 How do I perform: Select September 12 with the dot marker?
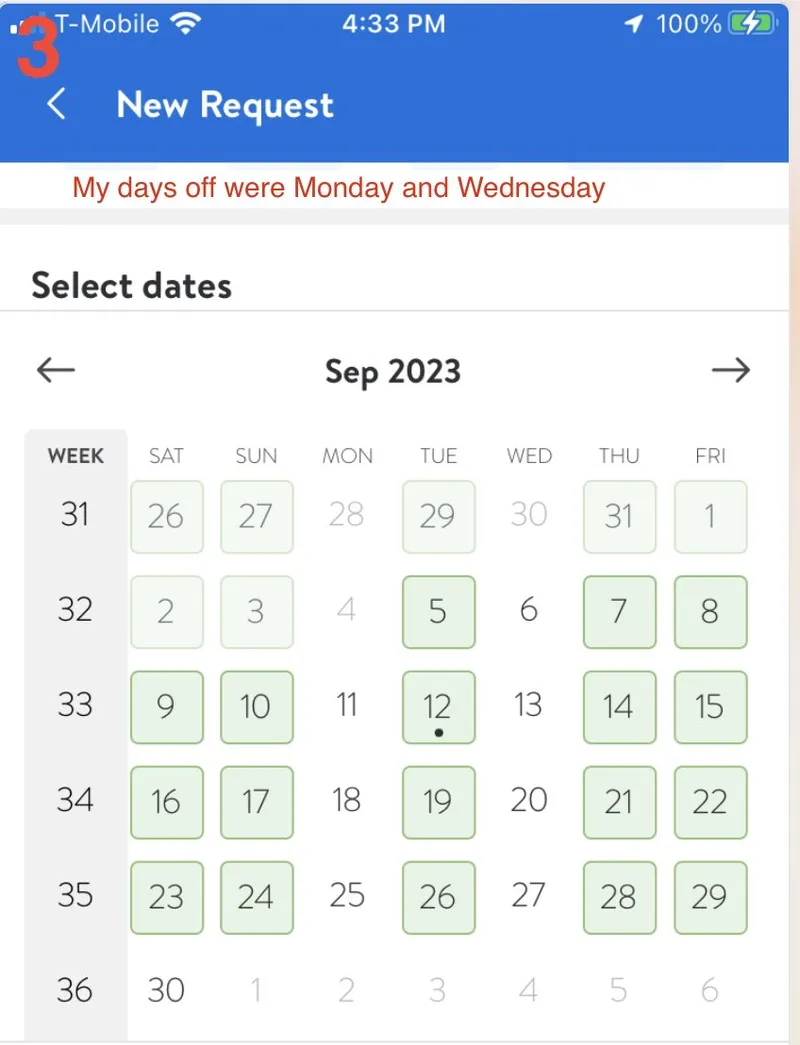pyautogui.click(x=438, y=707)
